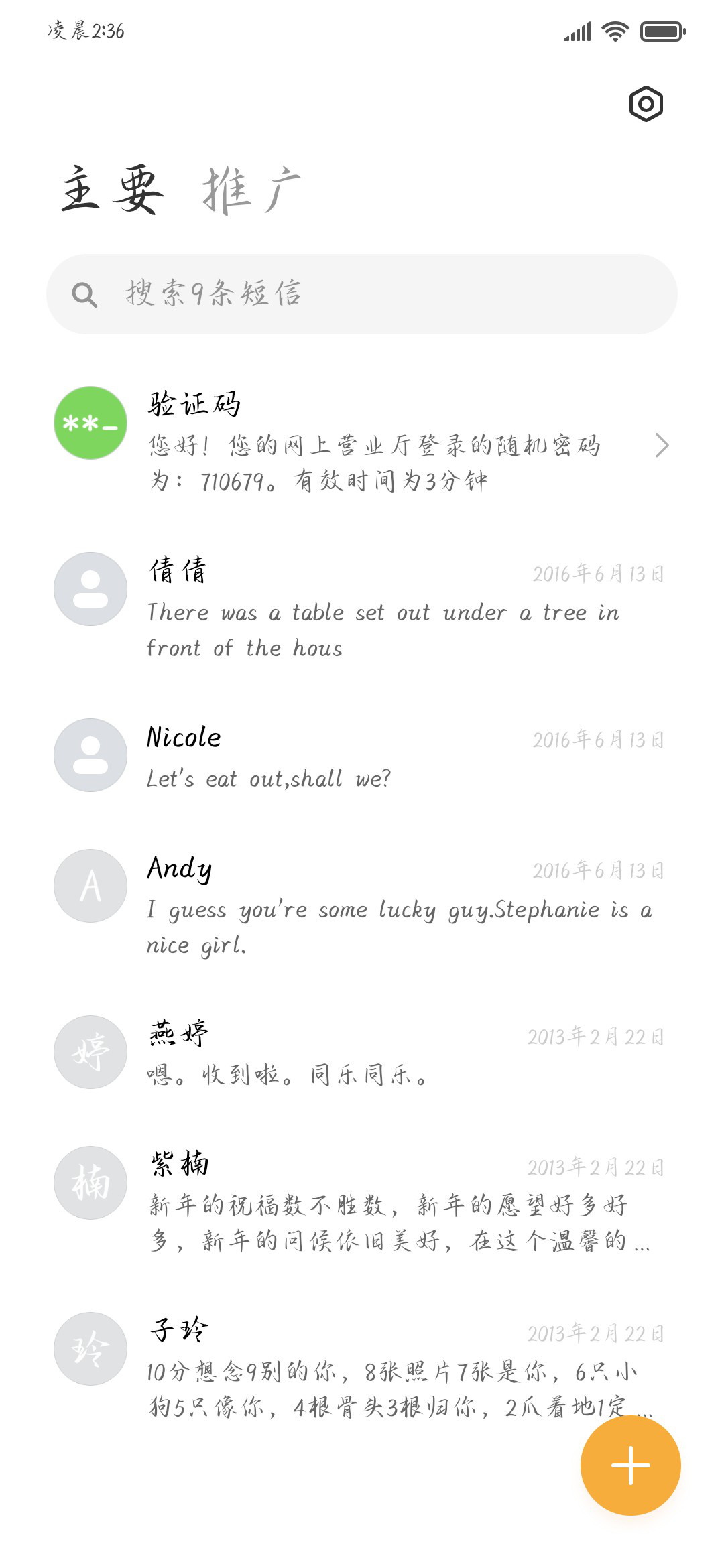Select the 主要 tab
Image resolution: width=724 pixels, height=1568 pixels.
(x=113, y=190)
